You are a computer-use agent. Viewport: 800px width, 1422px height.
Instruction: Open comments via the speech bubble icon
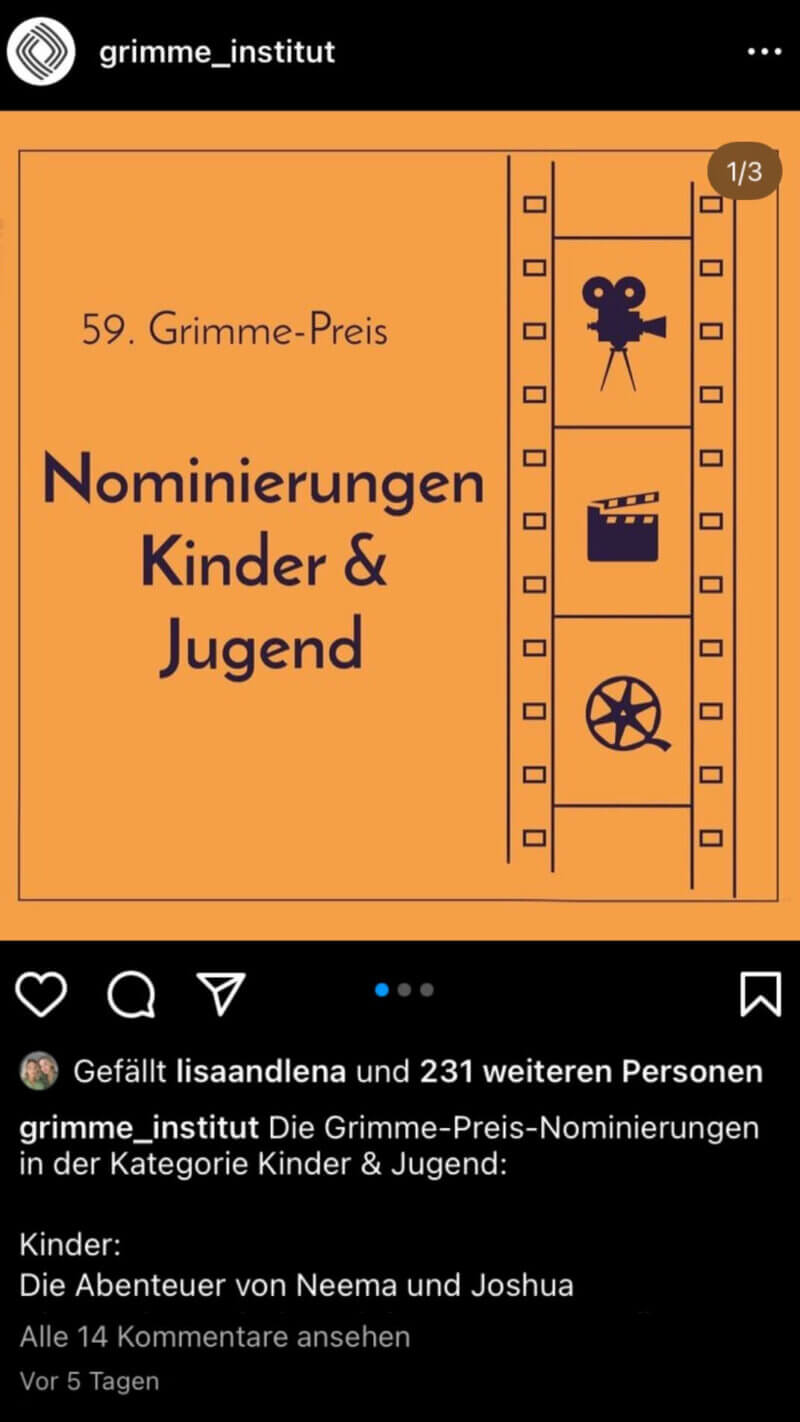(131, 994)
